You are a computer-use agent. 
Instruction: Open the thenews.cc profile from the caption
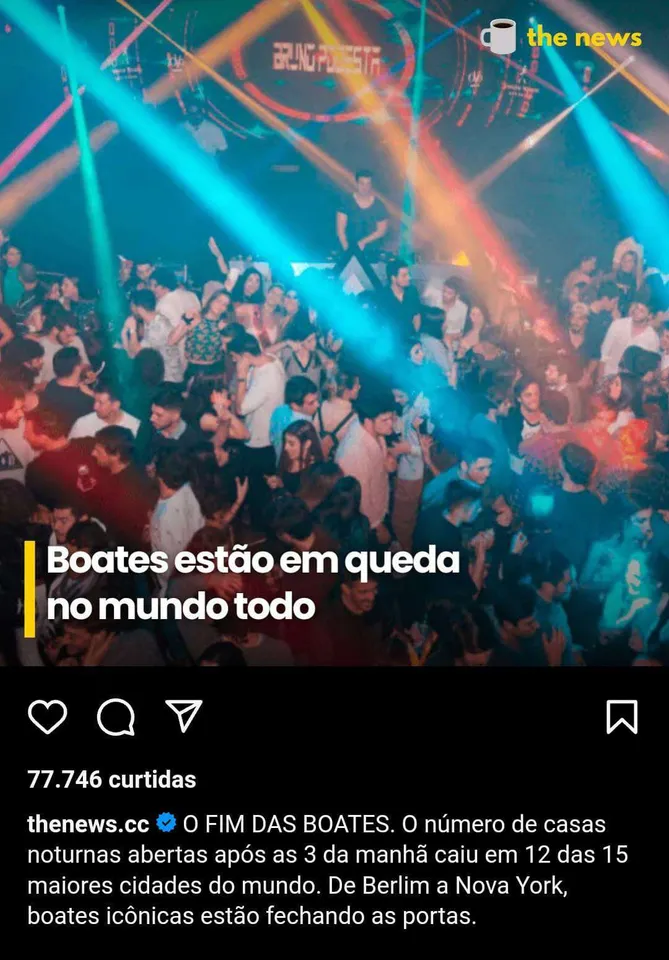pyautogui.click(x=88, y=825)
